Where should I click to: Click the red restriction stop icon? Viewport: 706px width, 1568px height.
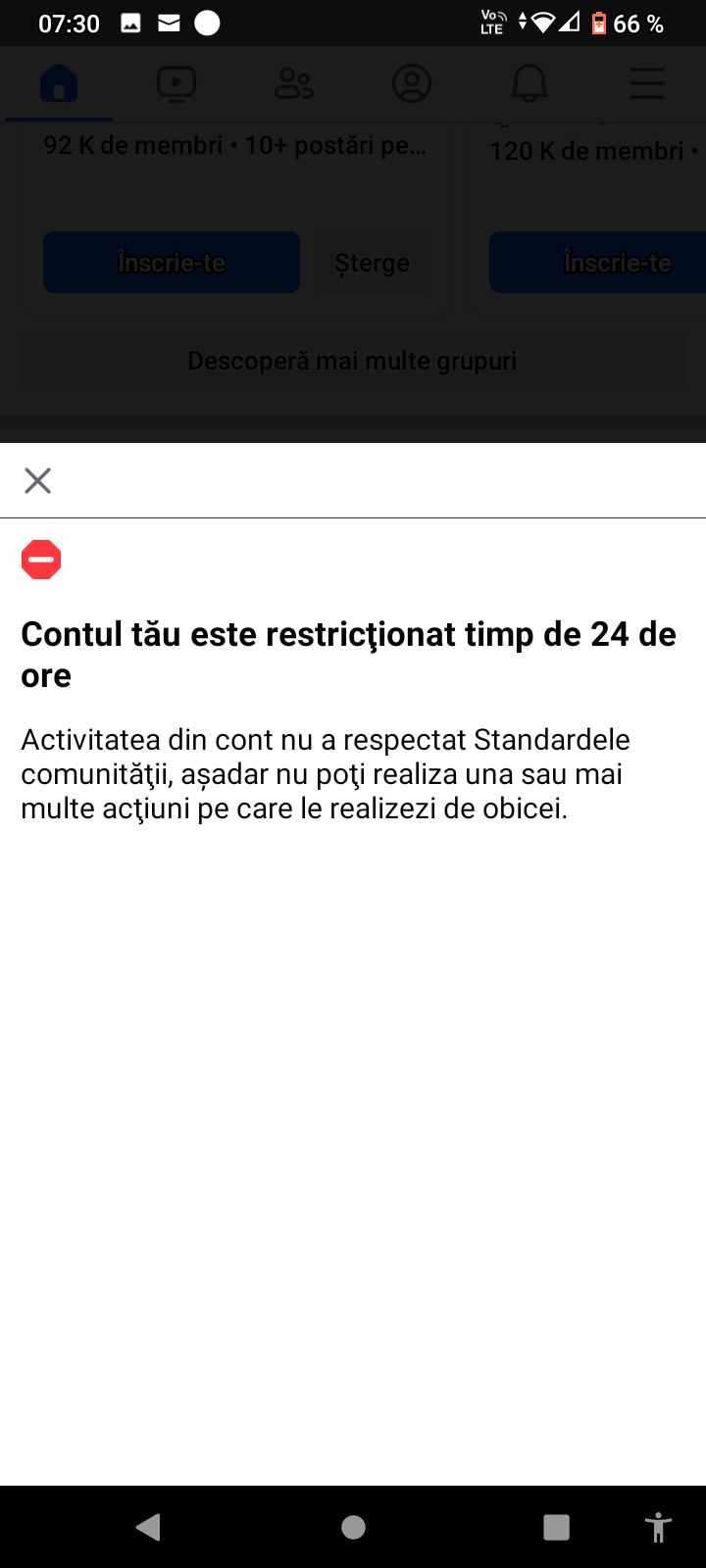click(x=41, y=559)
